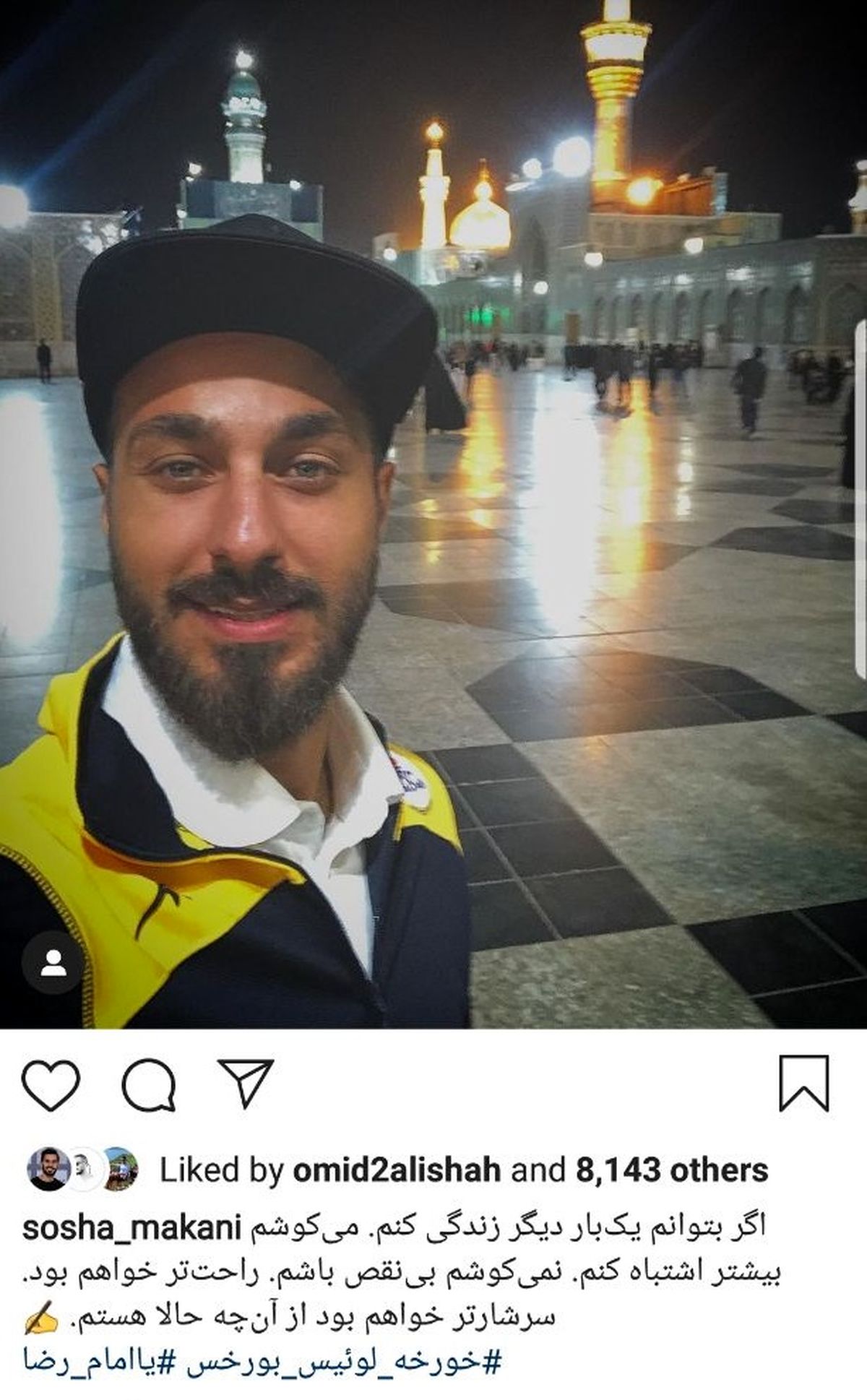Bookmark this post

click(x=803, y=1084)
